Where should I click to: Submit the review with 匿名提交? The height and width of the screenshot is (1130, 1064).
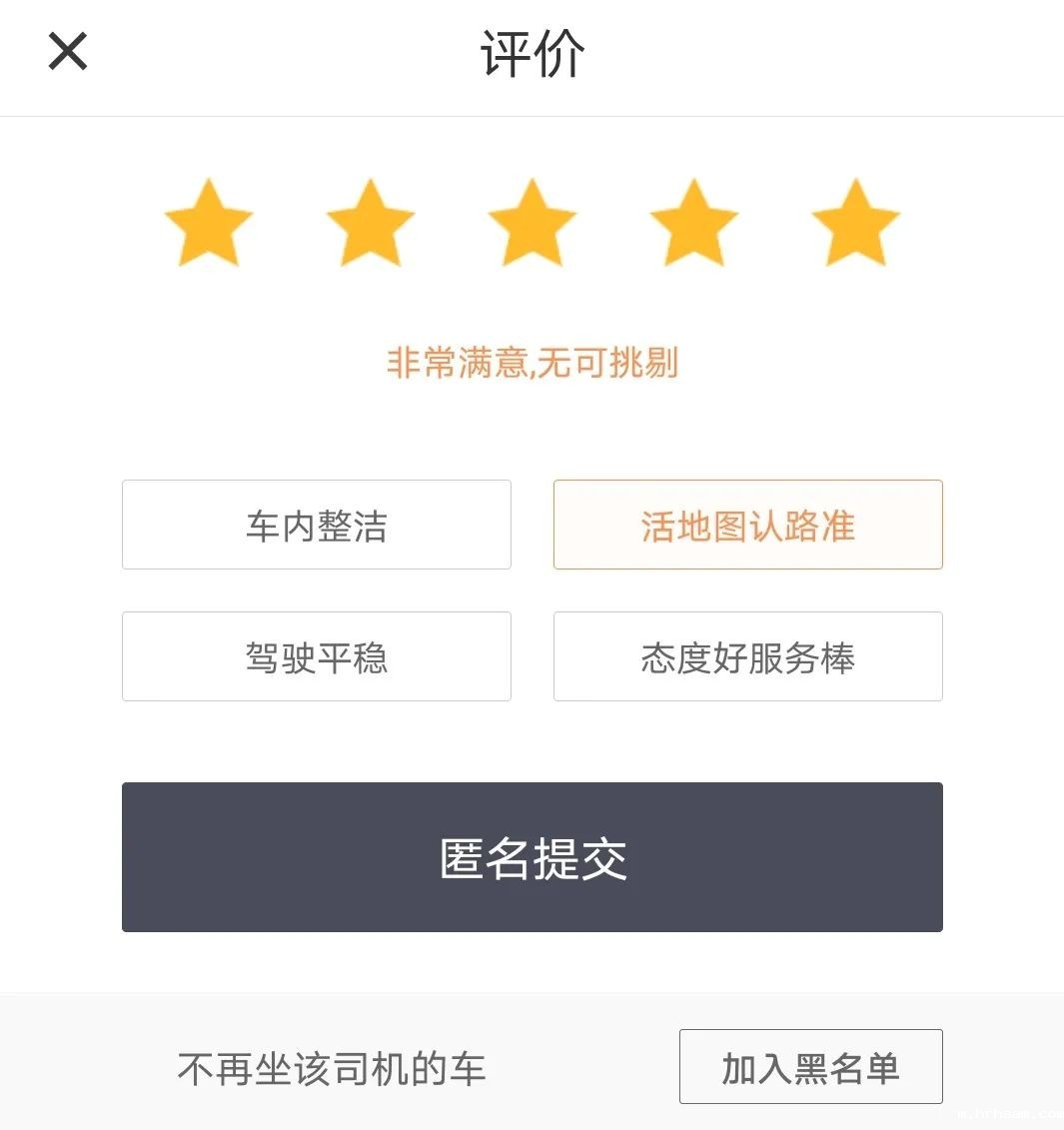click(x=532, y=857)
